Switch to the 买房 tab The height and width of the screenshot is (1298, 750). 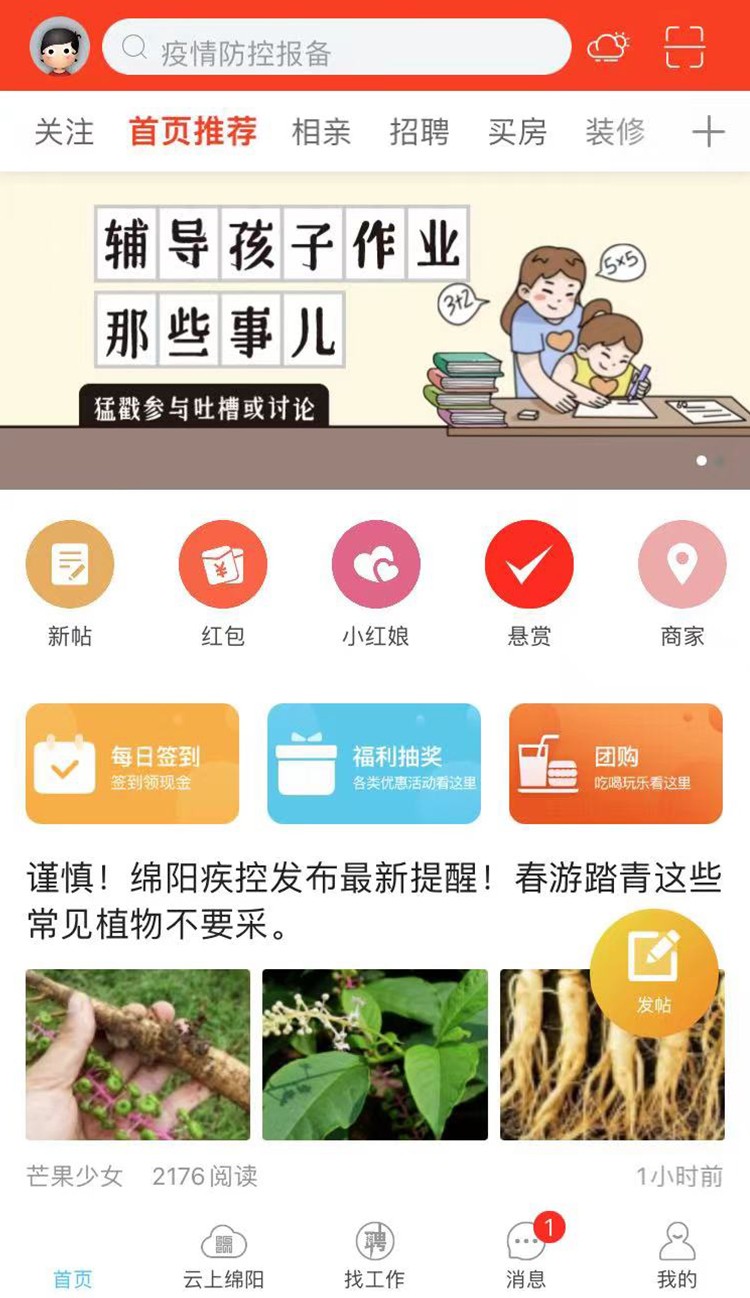tap(517, 132)
